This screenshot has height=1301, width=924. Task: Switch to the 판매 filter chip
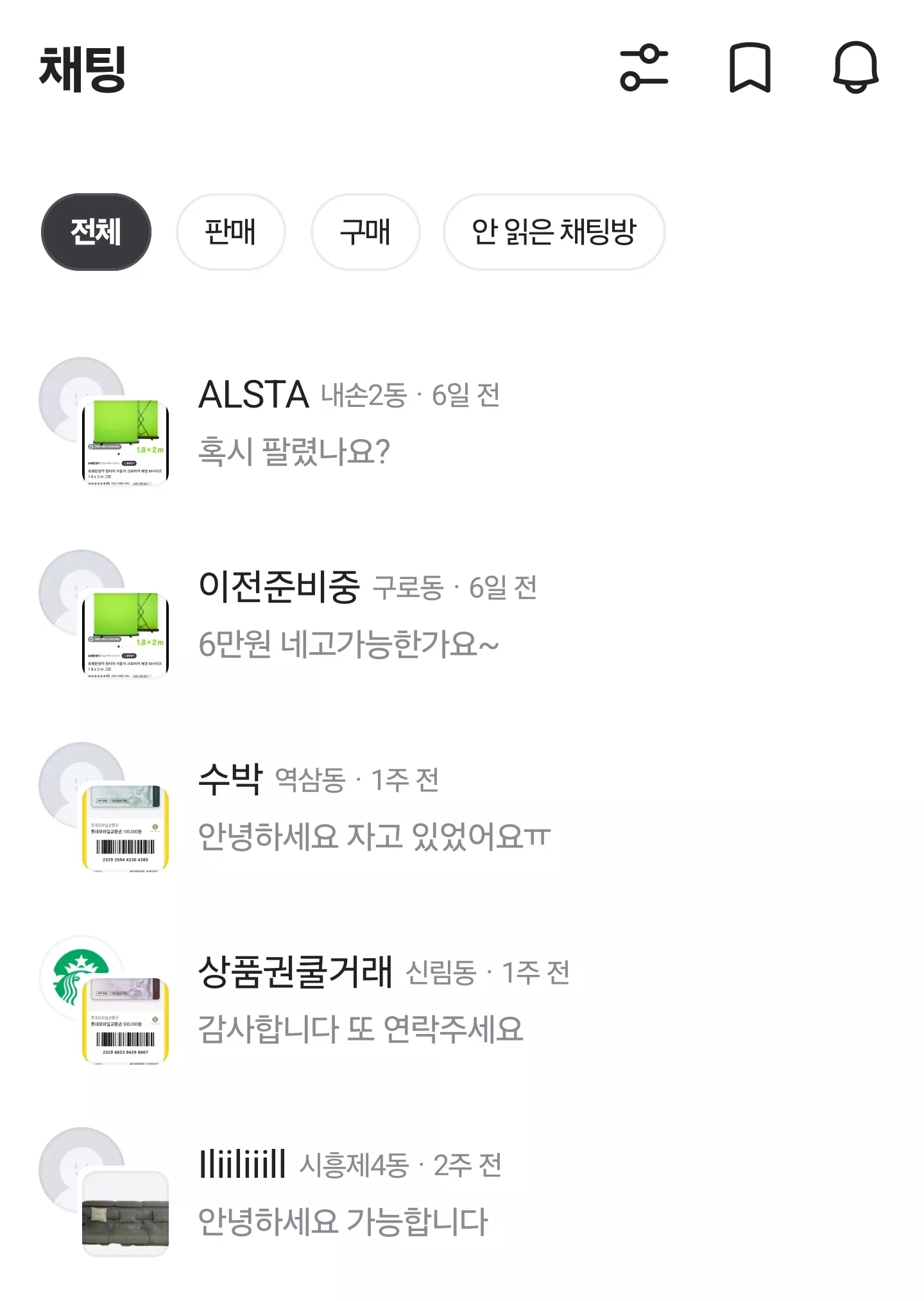(231, 232)
